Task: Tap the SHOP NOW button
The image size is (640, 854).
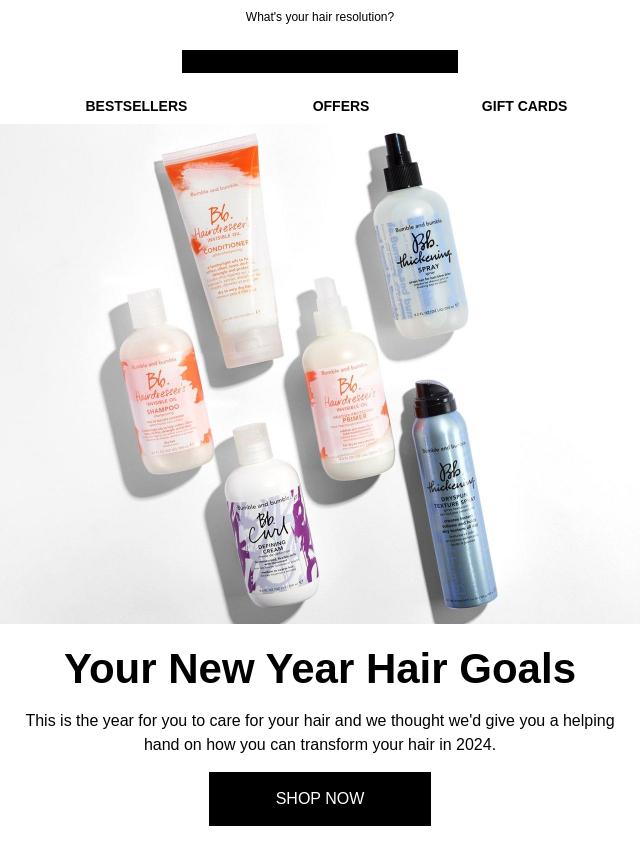Action: pyautogui.click(x=320, y=798)
